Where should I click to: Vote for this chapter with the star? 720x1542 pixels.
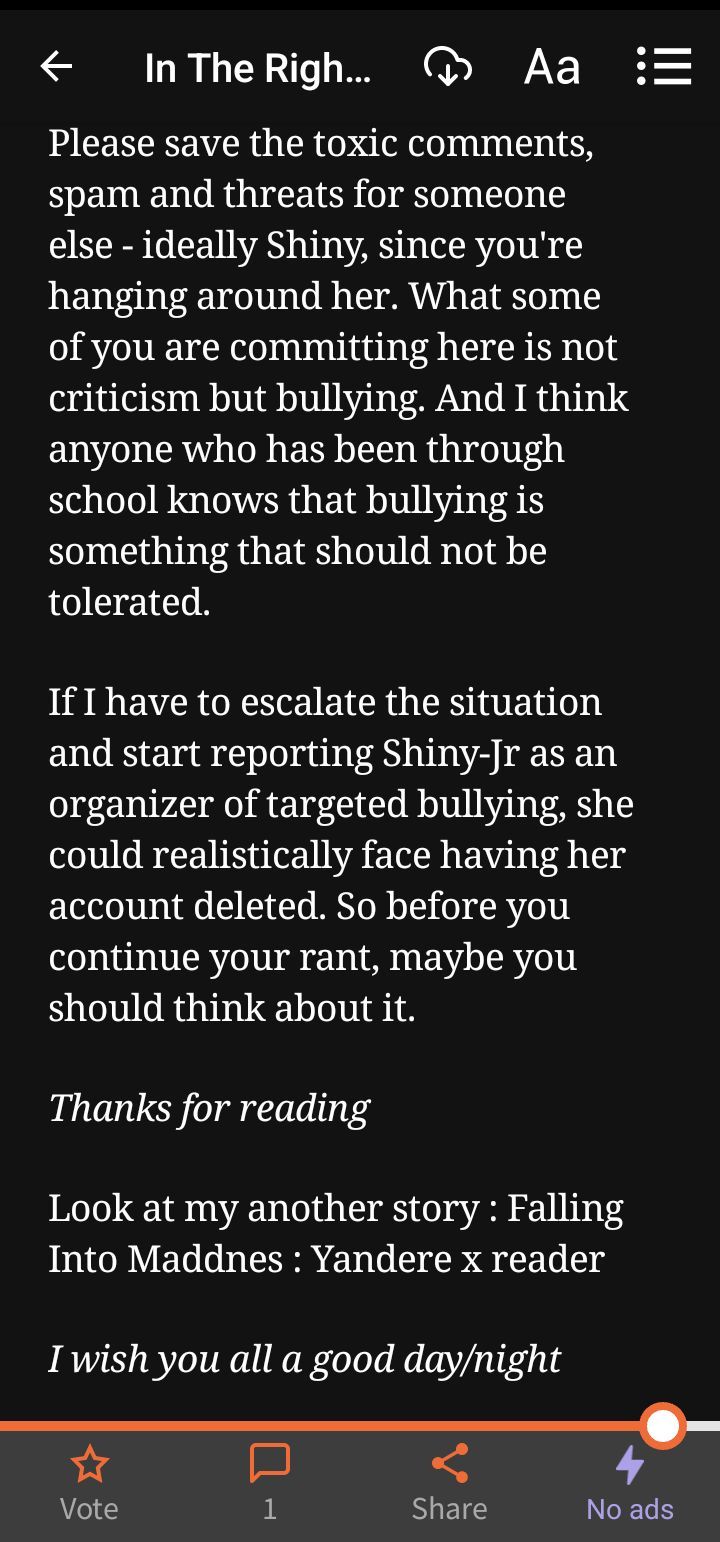tap(89, 1480)
